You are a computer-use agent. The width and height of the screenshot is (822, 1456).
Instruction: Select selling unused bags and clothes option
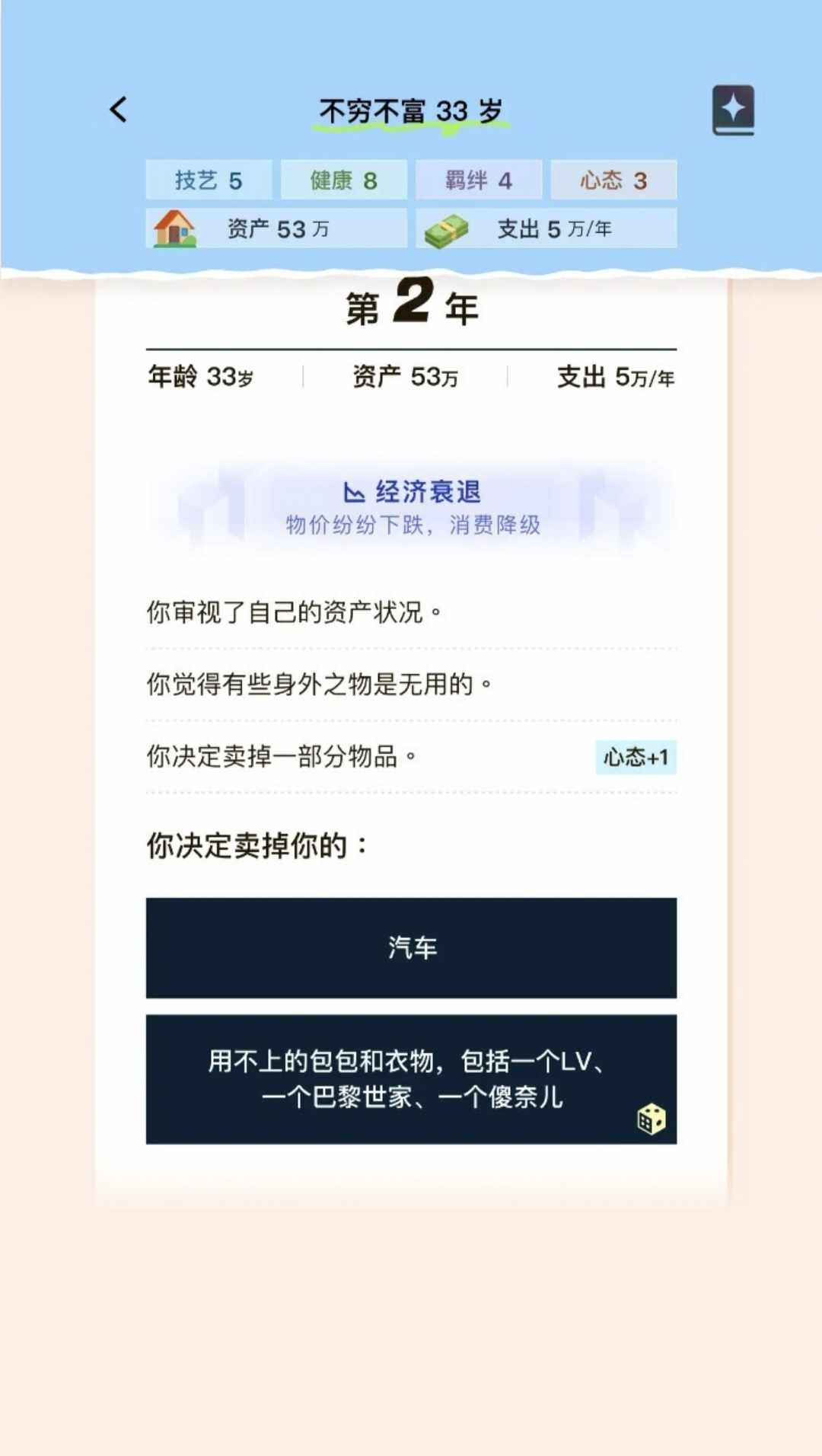[x=411, y=1078]
